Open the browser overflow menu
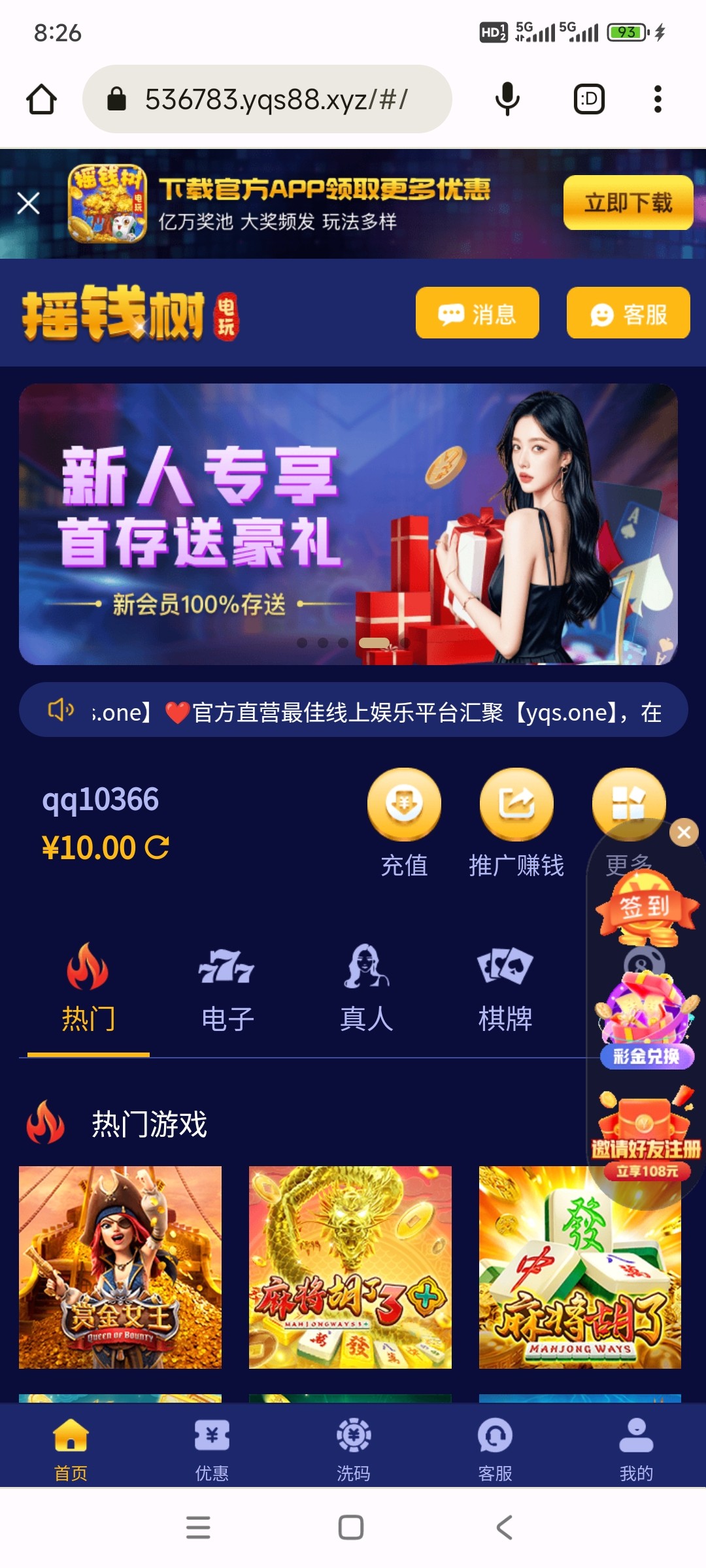706x1568 pixels. (658, 99)
